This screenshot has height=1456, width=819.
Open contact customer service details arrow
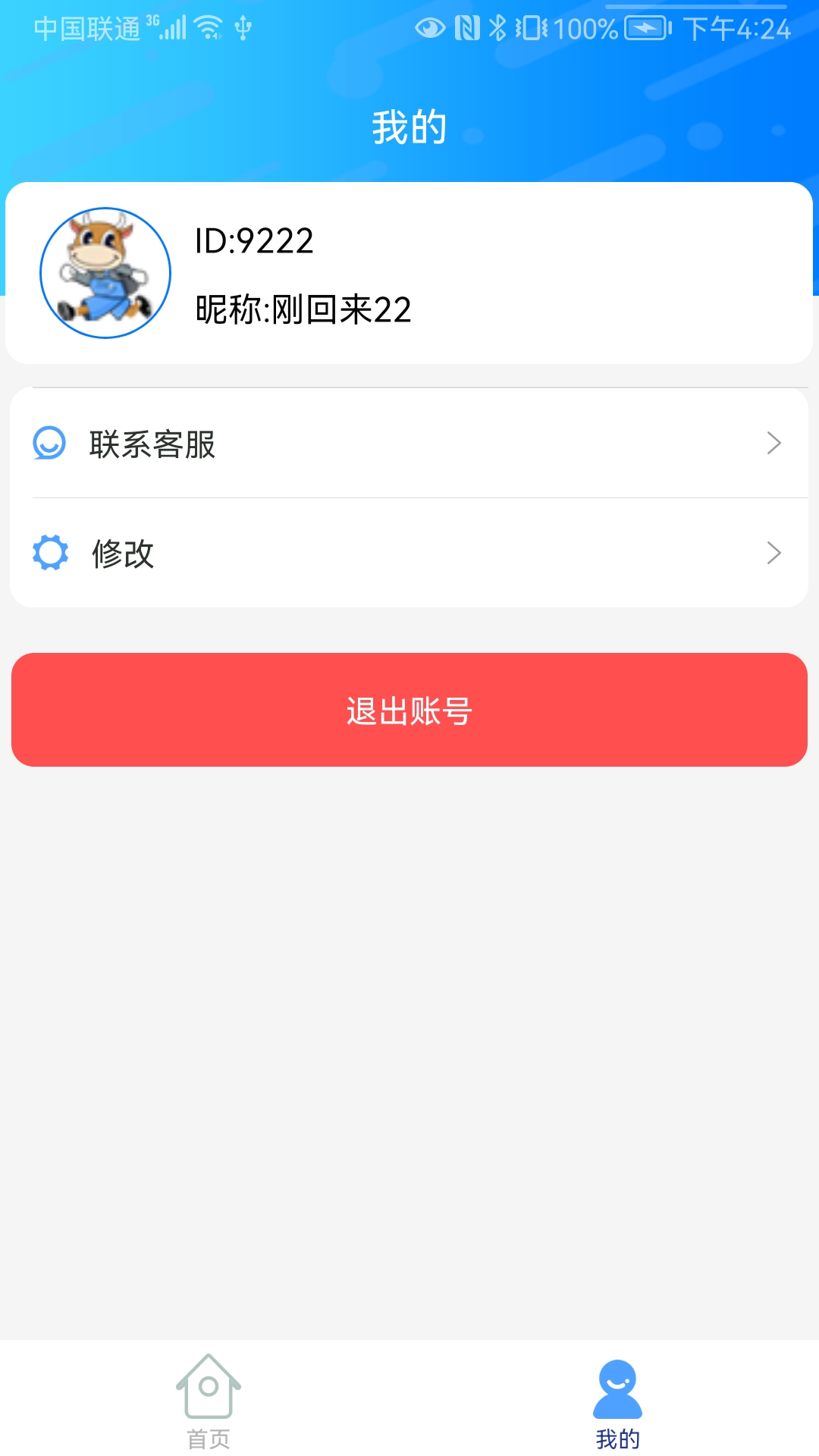pyautogui.click(x=773, y=444)
